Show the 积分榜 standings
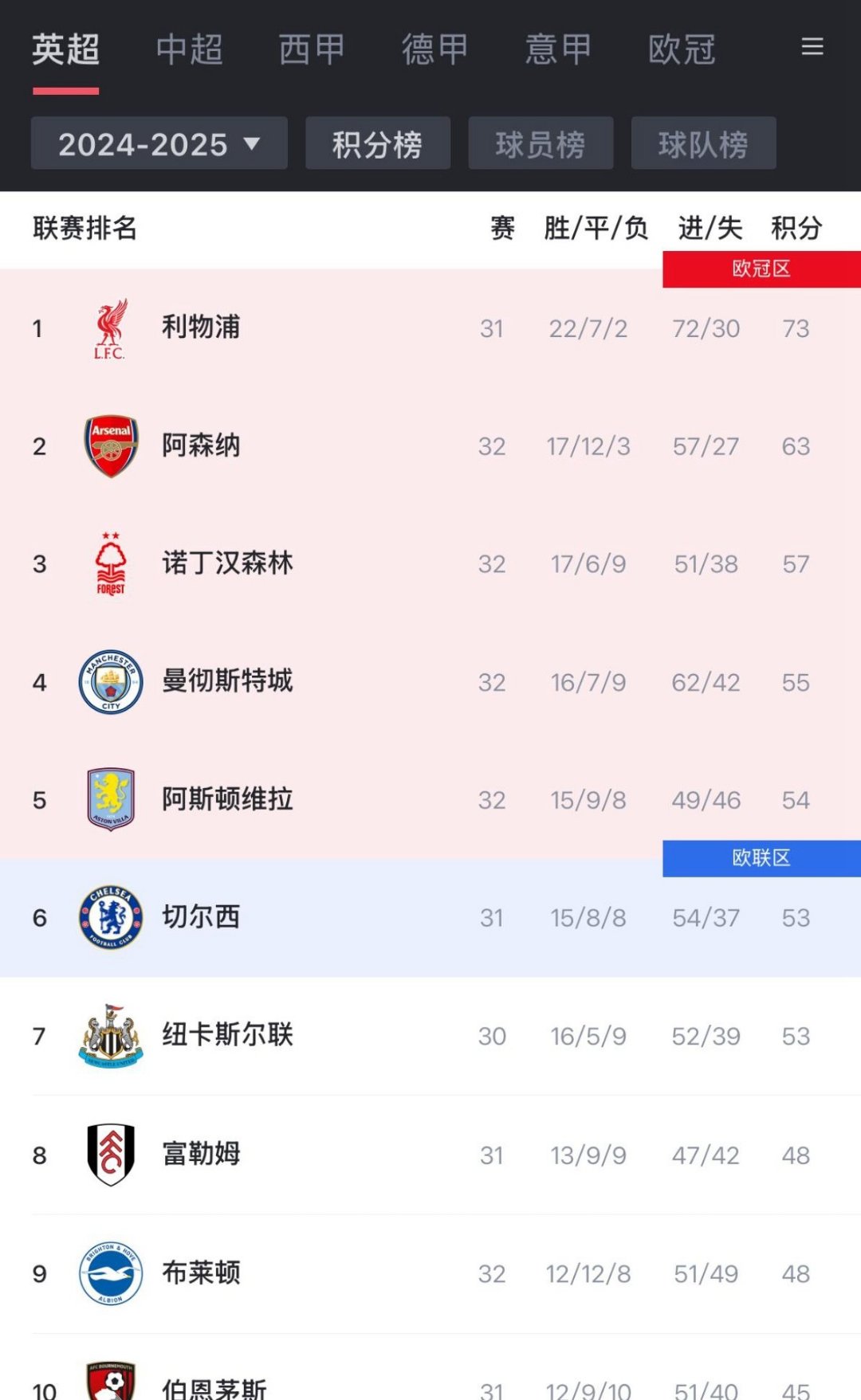861x1400 pixels. (x=378, y=143)
